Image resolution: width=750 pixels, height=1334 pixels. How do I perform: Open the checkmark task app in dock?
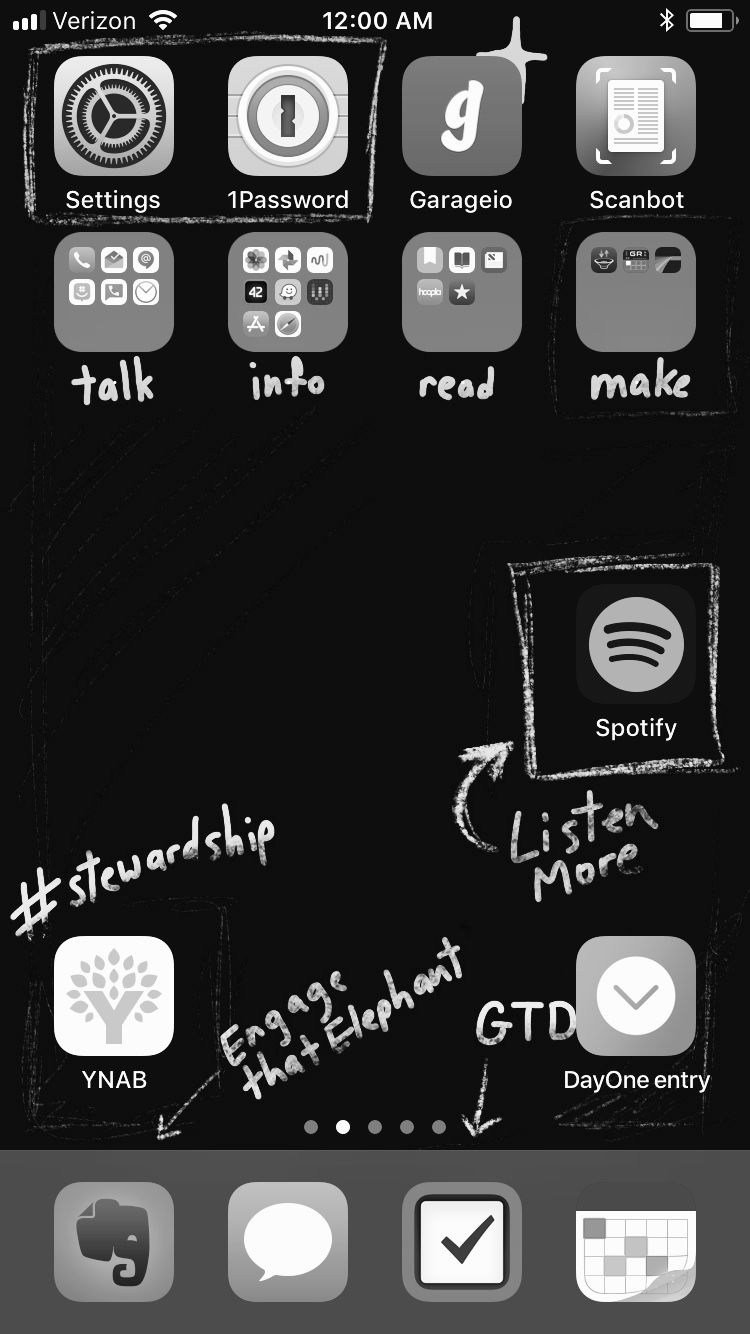pyautogui.click(x=462, y=1242)
